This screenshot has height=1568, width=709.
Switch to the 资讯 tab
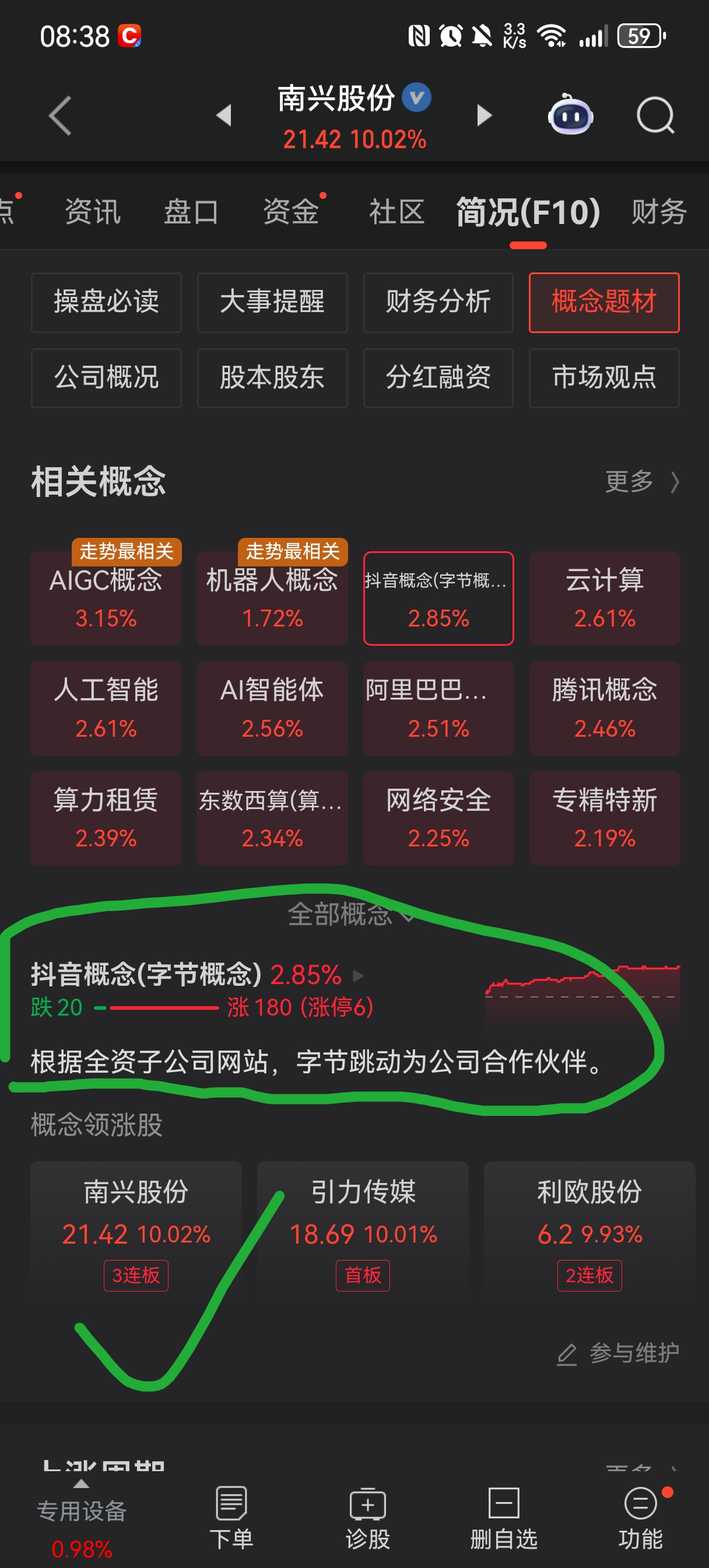point(93,212)
